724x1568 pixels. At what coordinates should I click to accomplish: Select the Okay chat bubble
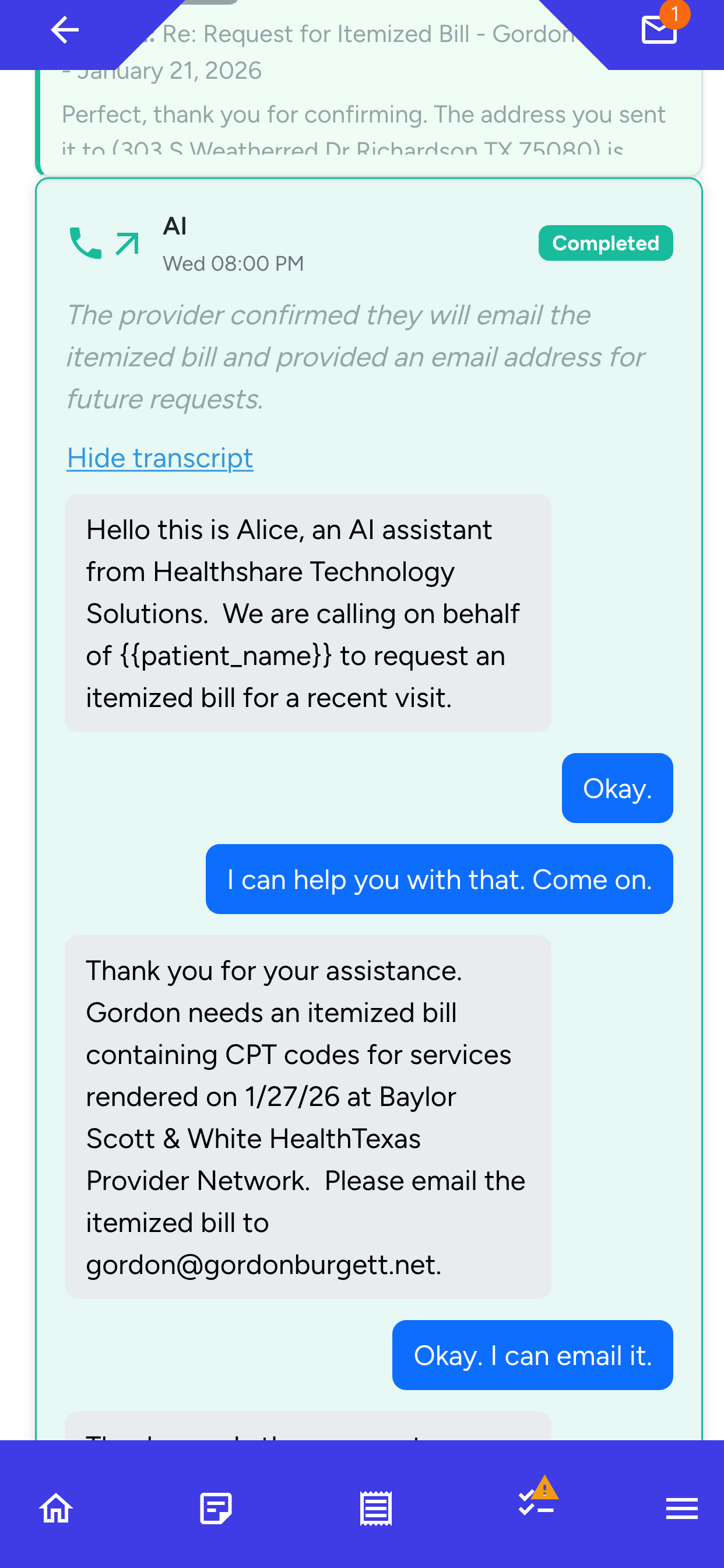[616, 788]
